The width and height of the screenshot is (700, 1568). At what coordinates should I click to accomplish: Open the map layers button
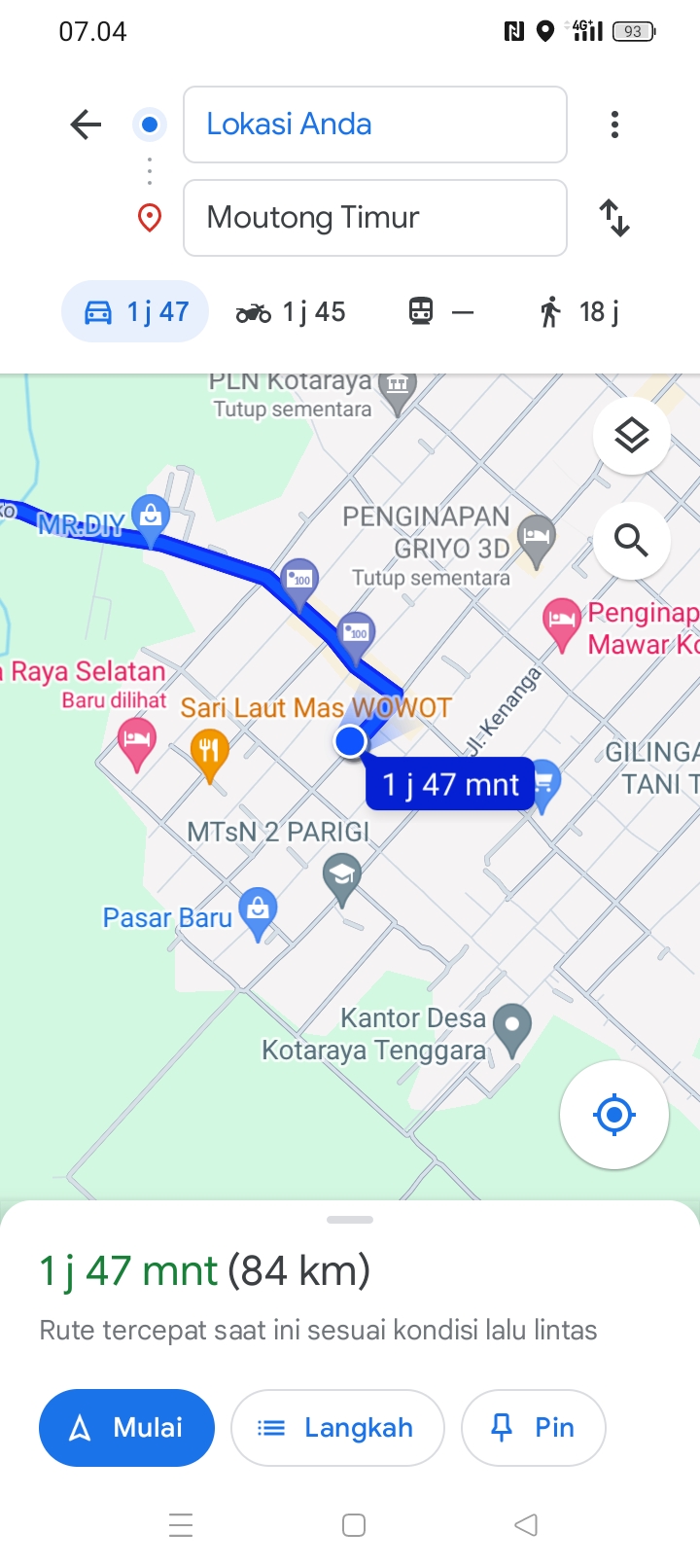pos(632,436)
